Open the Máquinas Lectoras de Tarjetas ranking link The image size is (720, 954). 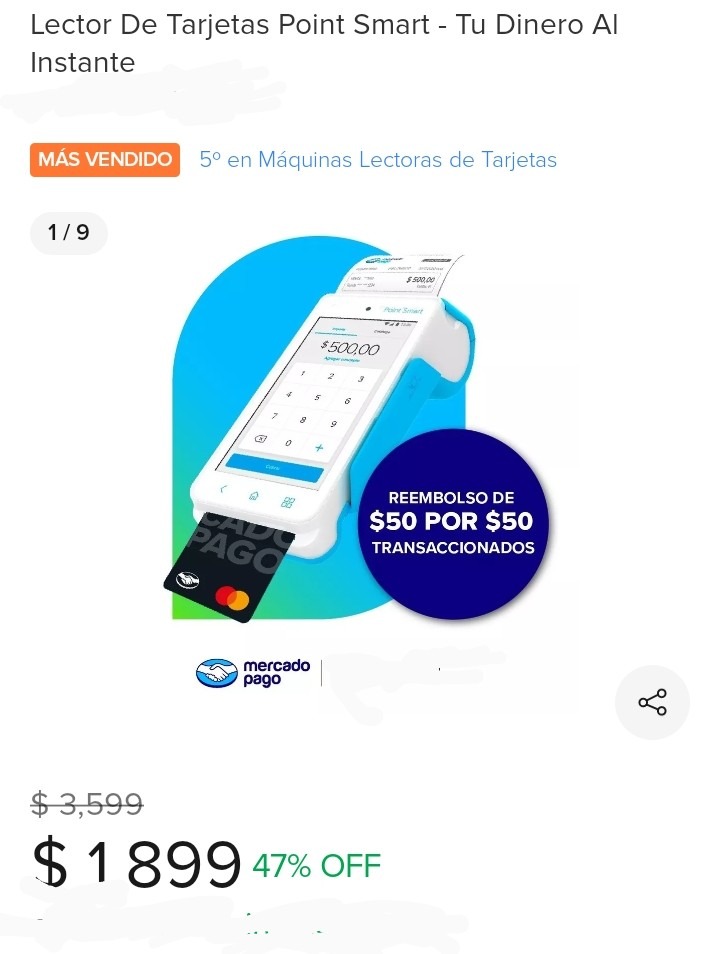(378, 160)
